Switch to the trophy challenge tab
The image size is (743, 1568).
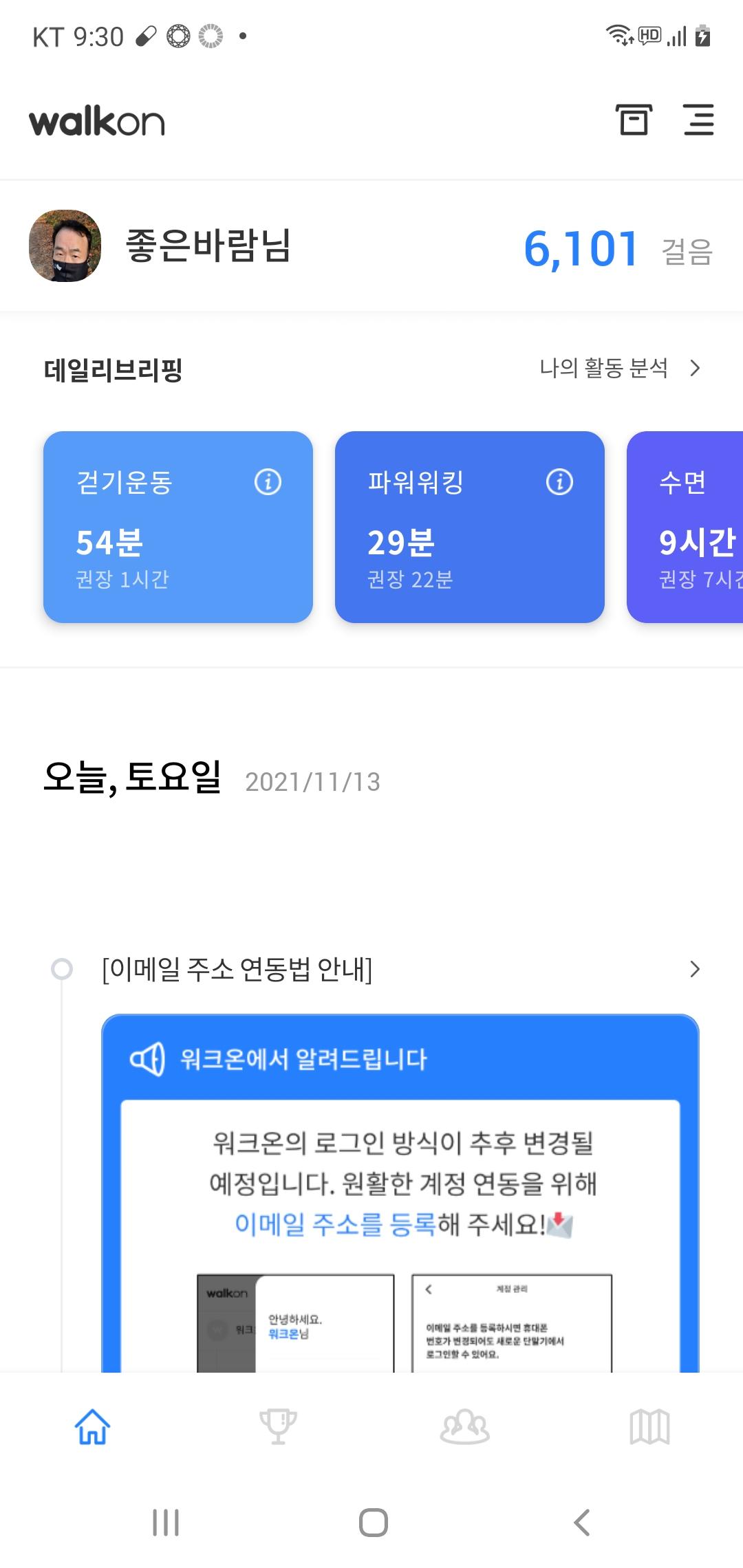[x=278, y=1426]
